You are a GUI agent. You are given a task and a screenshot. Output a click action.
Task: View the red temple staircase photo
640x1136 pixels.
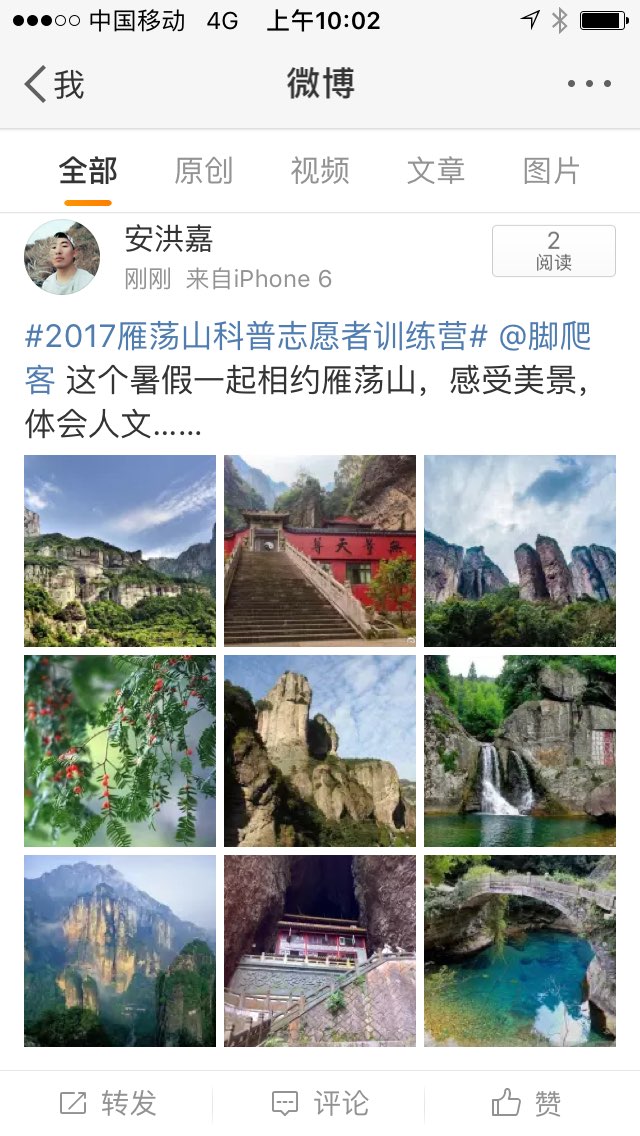[x=320, y=551]
